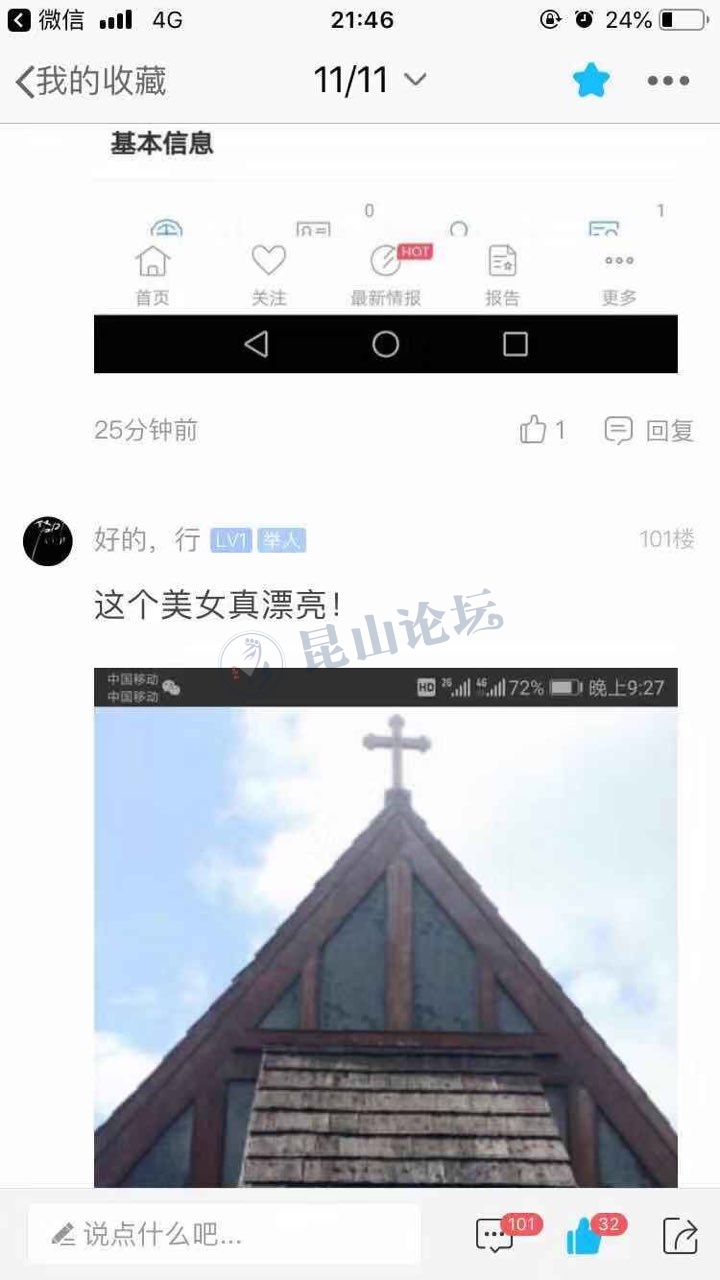Open the three-dot more options menu
This screenshot has height=1280, width=720.
(x=668, y=81)
